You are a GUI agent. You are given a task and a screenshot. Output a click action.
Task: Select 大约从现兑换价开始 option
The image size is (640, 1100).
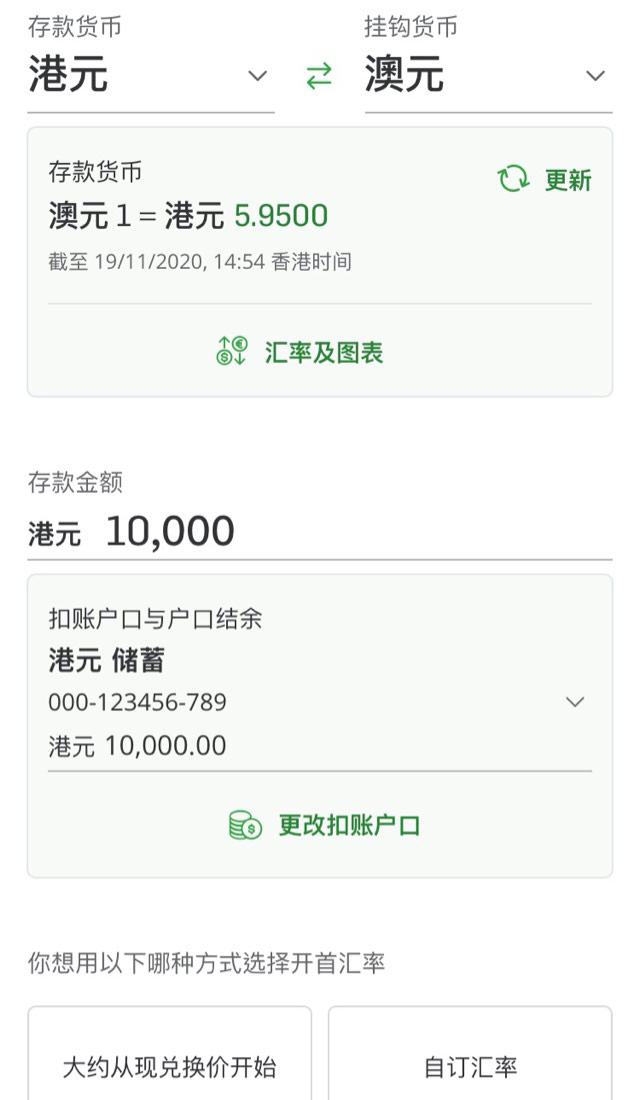pyautogui.click(x=170, y=1054)
